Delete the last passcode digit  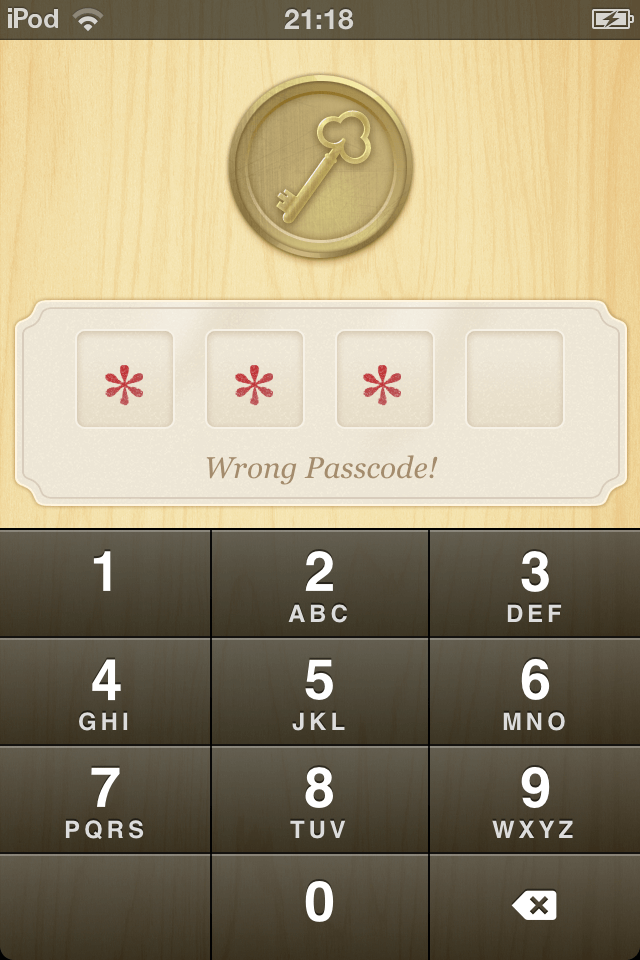[535, 906]
